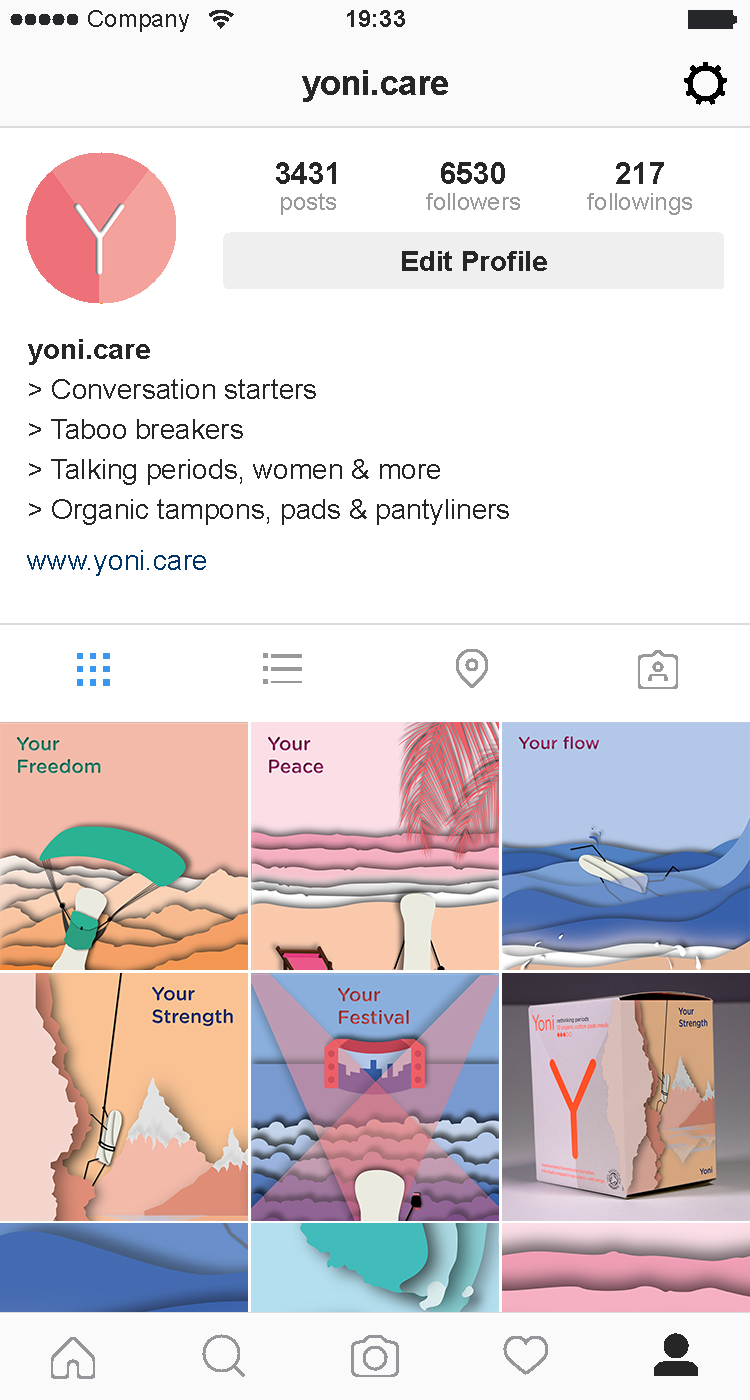Open the Your Peace post
The width and height of the screenshot is (750, 1400).
click(375, 846)
